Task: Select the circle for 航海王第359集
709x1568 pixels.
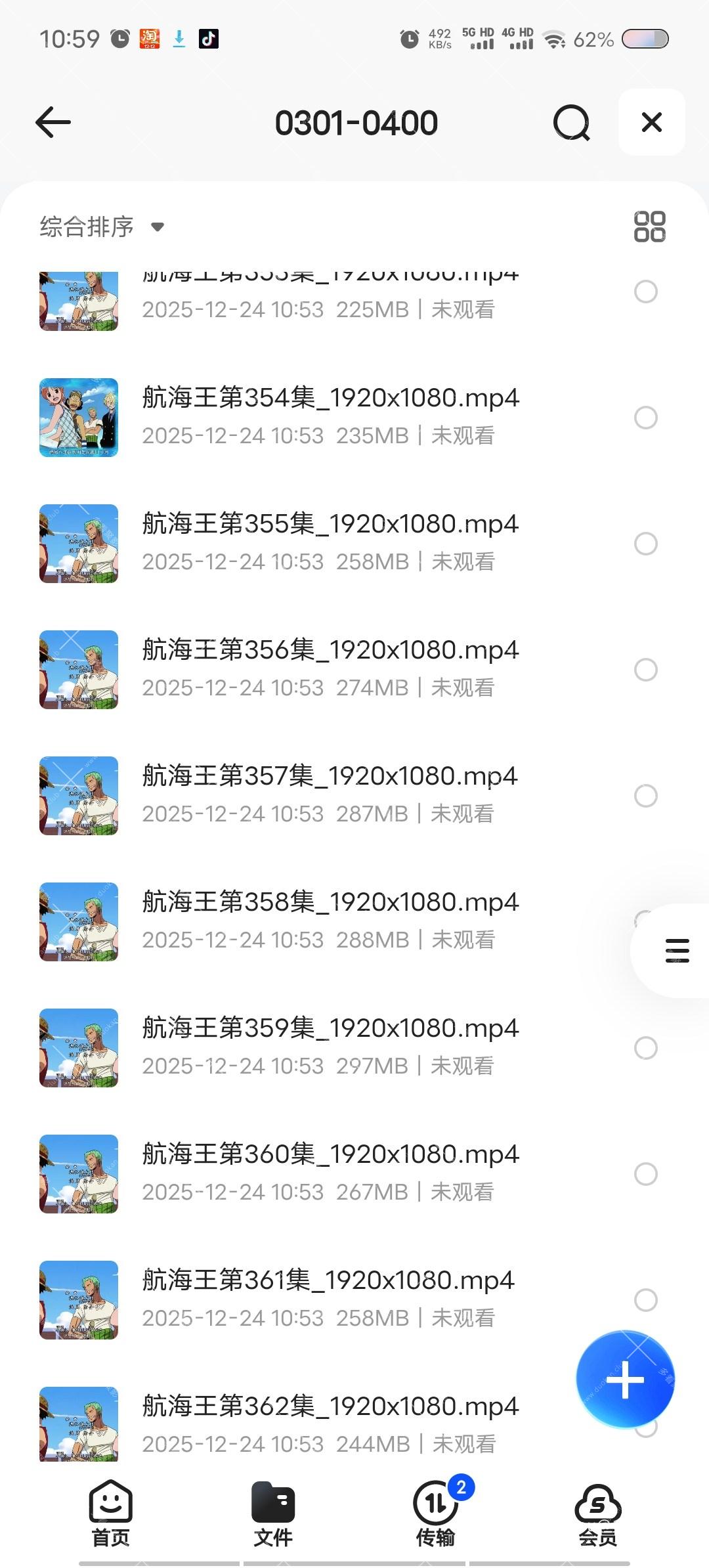Action: (x=645, y=1048)
